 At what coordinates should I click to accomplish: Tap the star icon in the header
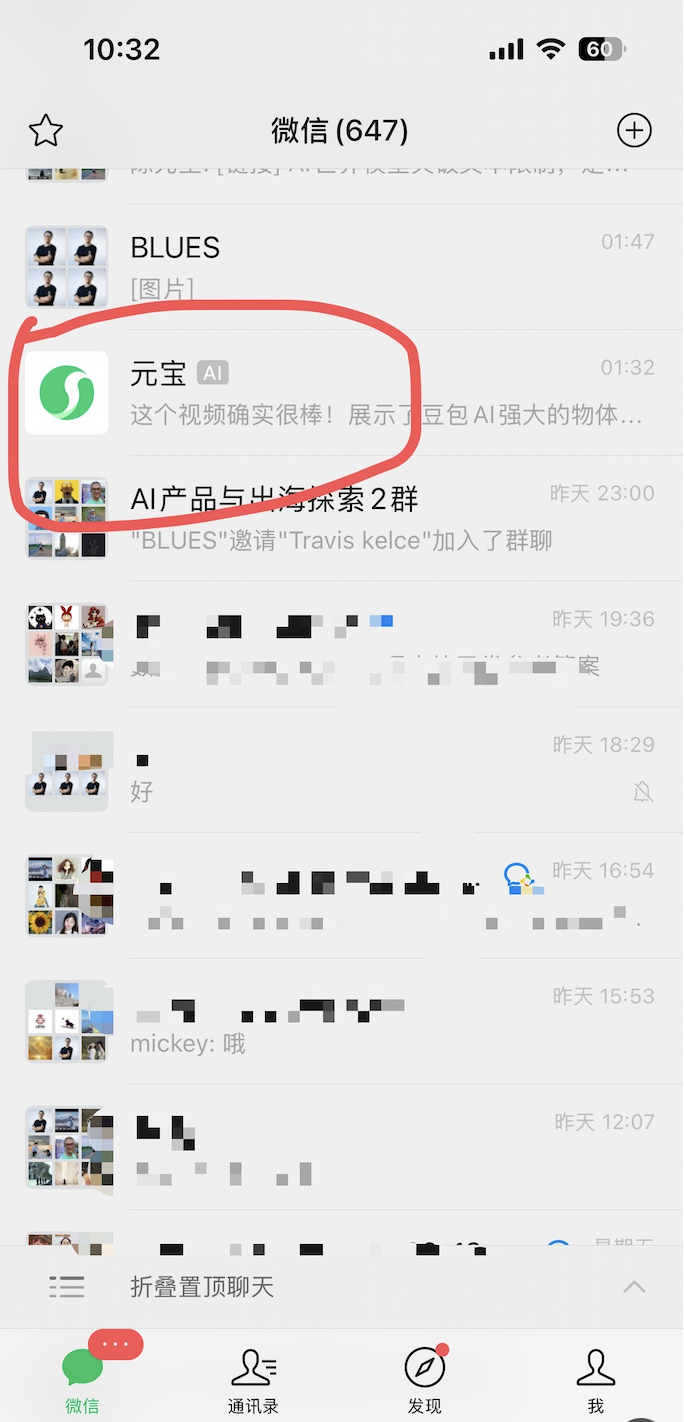[46, 130]
